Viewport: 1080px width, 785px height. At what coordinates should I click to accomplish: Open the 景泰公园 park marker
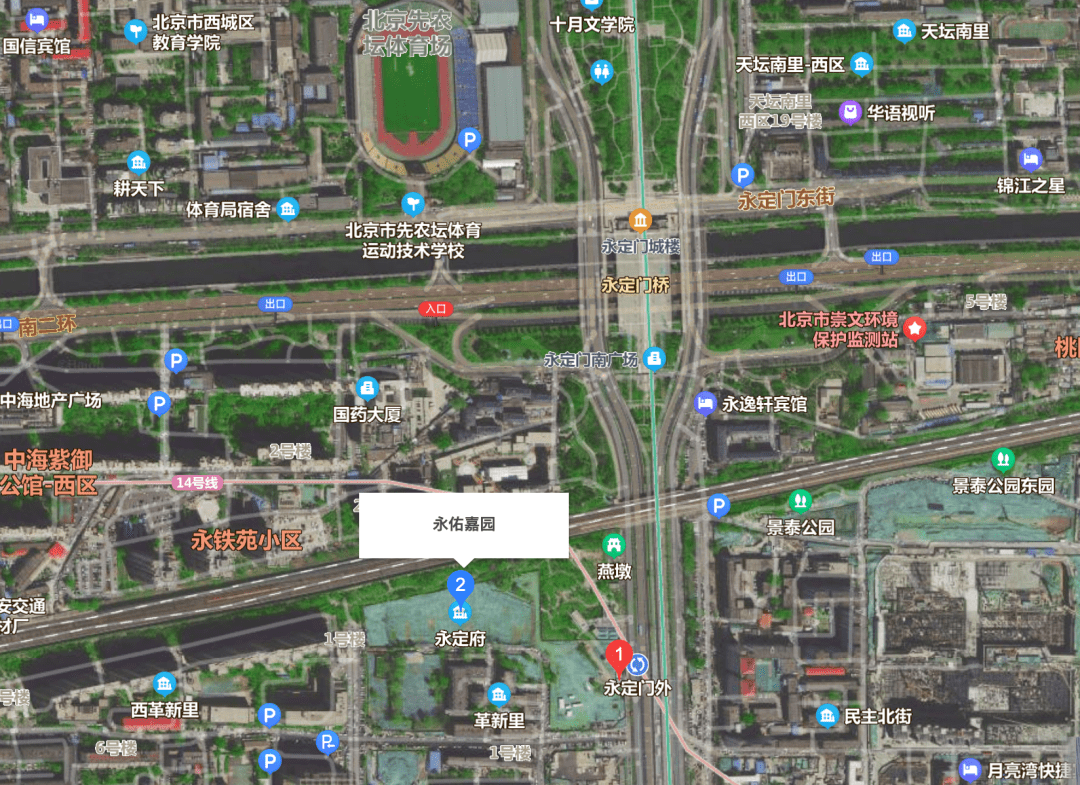[x=799, y=500]
